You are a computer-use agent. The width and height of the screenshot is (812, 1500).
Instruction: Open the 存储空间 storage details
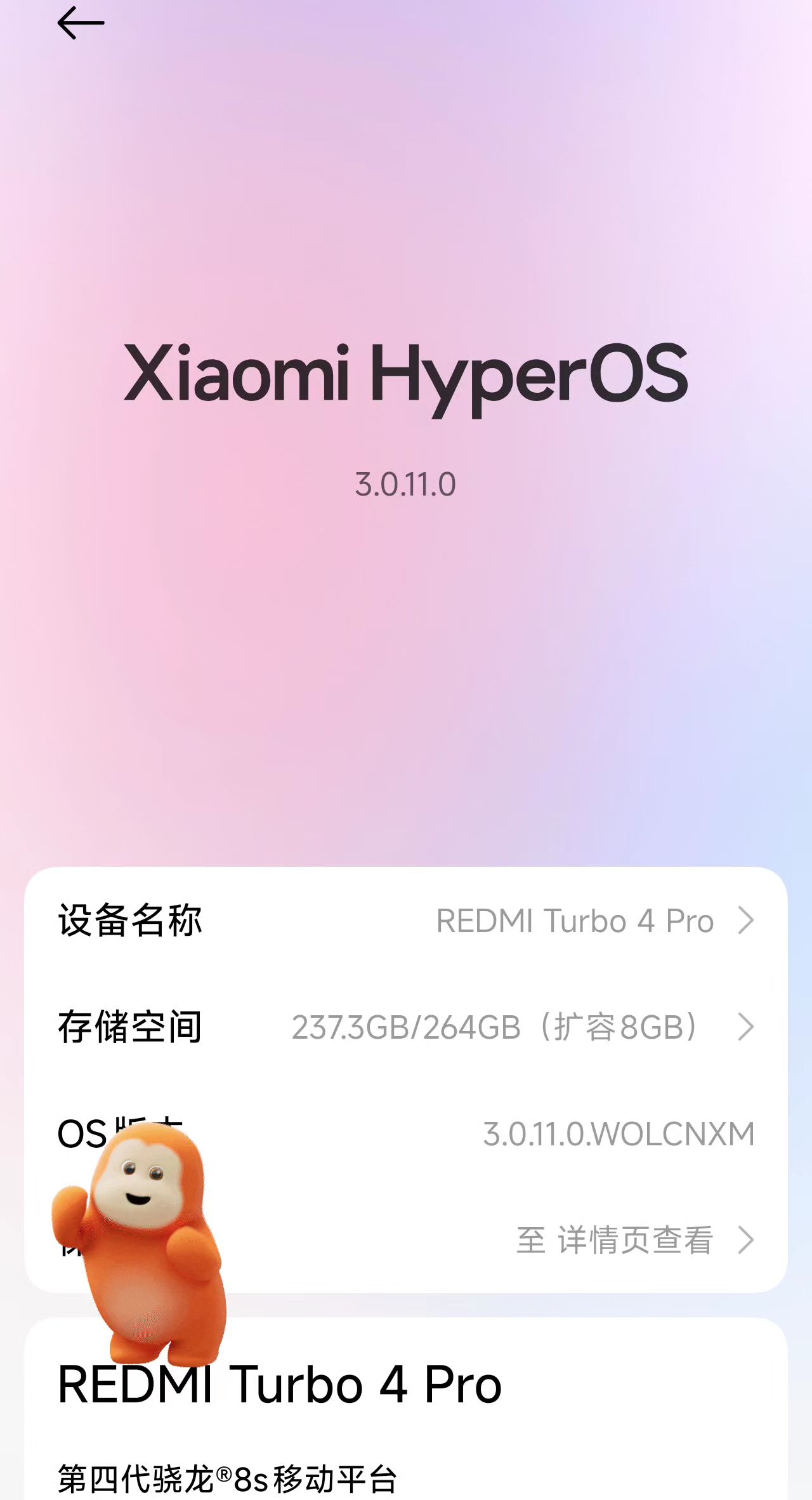406,1026
